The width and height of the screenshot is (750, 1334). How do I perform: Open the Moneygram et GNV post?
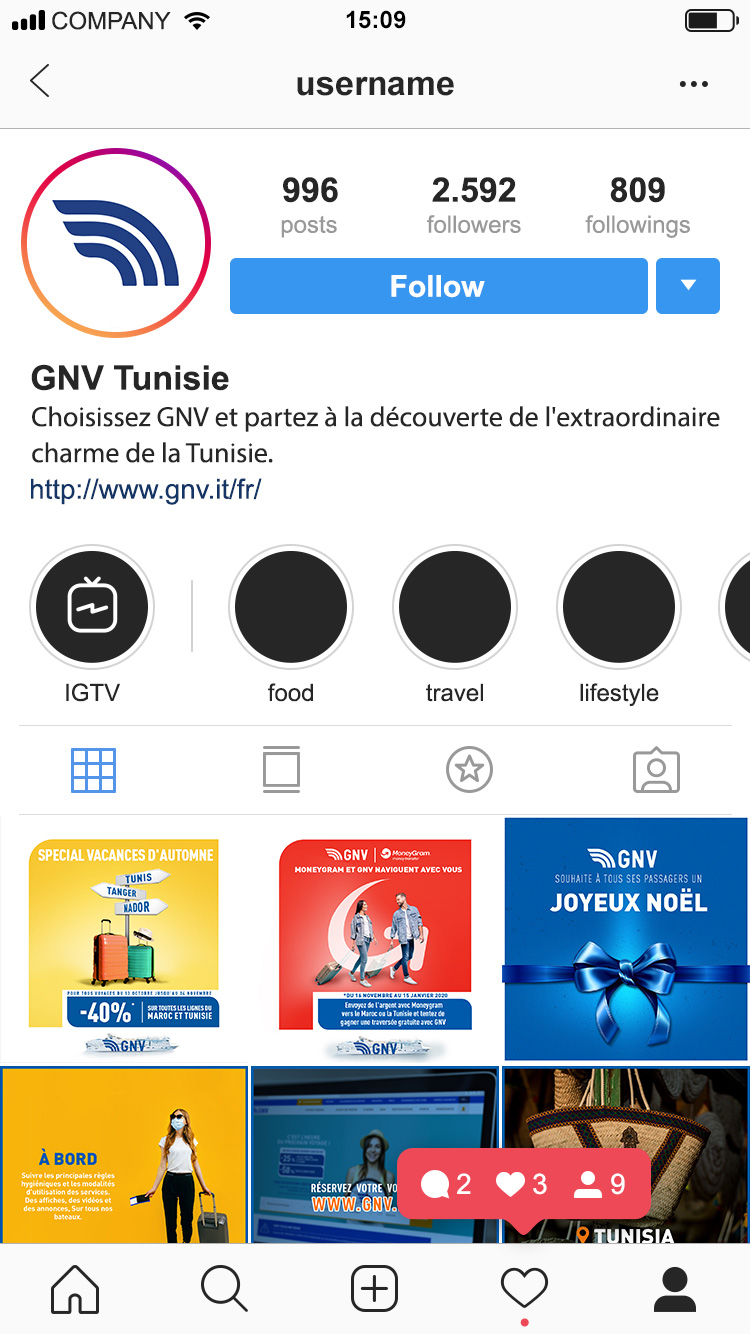[x=375, y=940]
